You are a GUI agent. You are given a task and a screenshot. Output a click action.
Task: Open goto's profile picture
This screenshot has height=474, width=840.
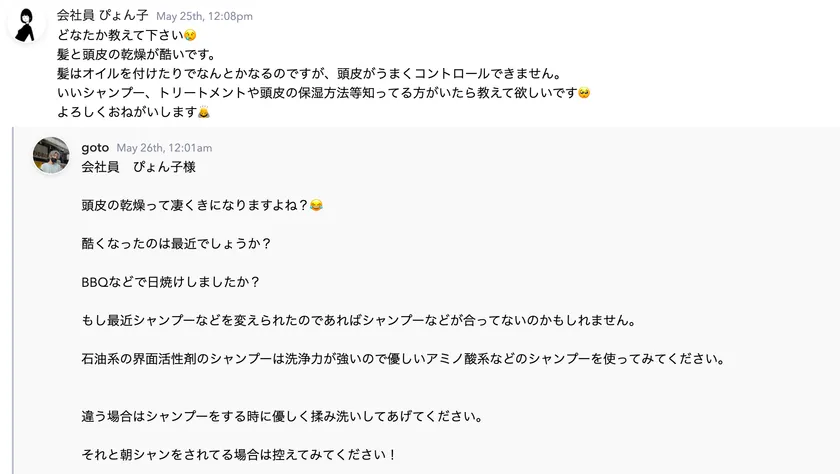(51, 155)
